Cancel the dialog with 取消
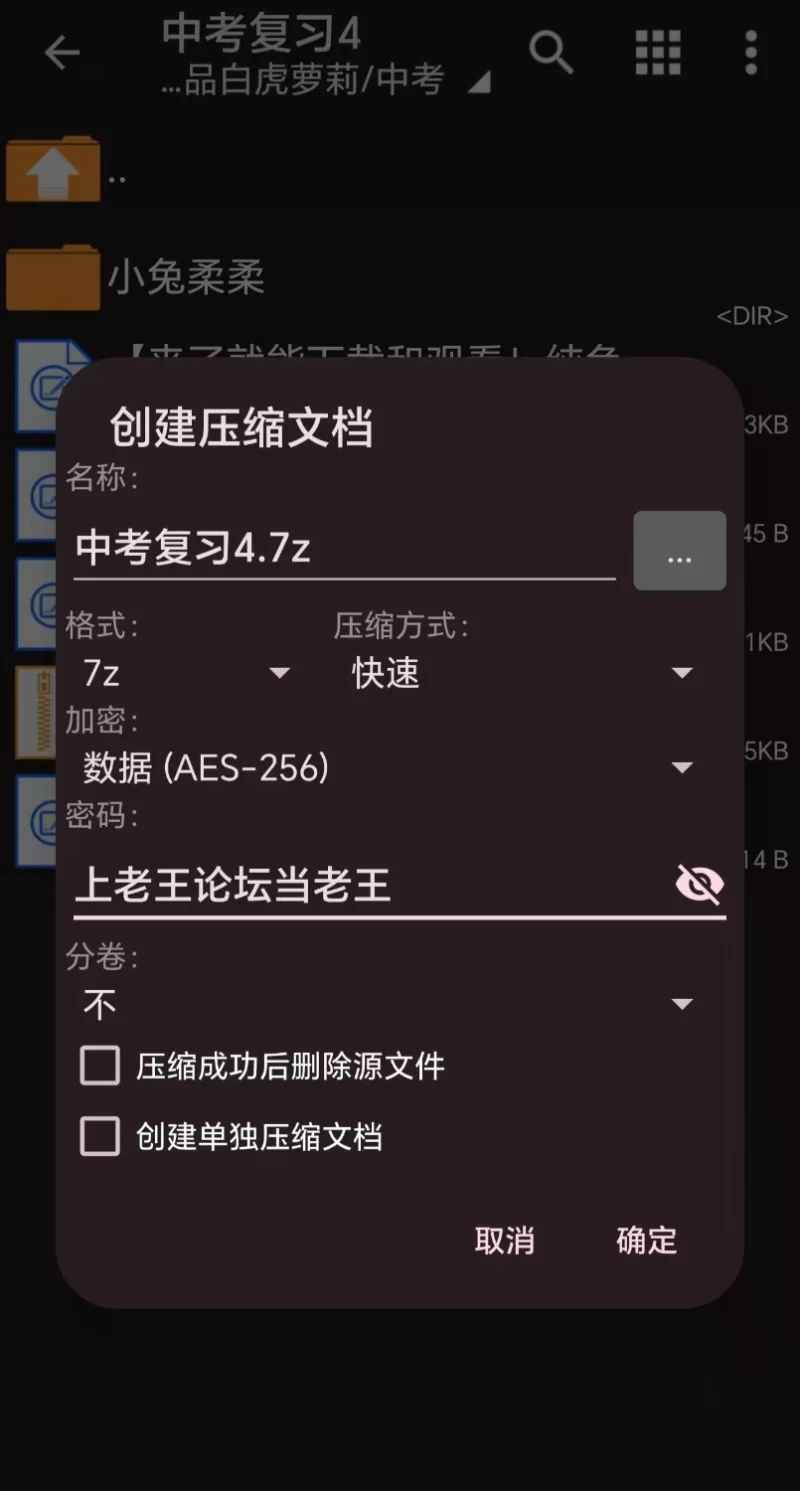The image size is (800, 1491). click(504, 1241)
